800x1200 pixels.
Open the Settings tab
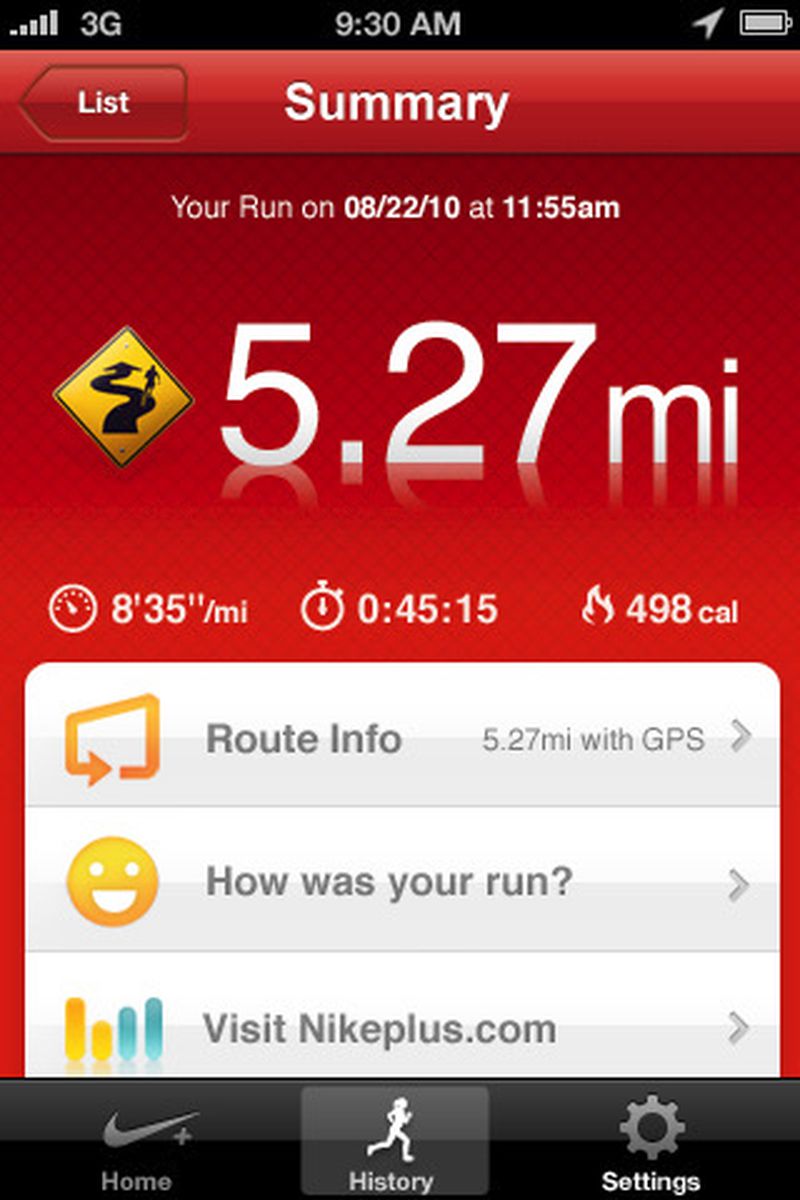coord(651,1140)
